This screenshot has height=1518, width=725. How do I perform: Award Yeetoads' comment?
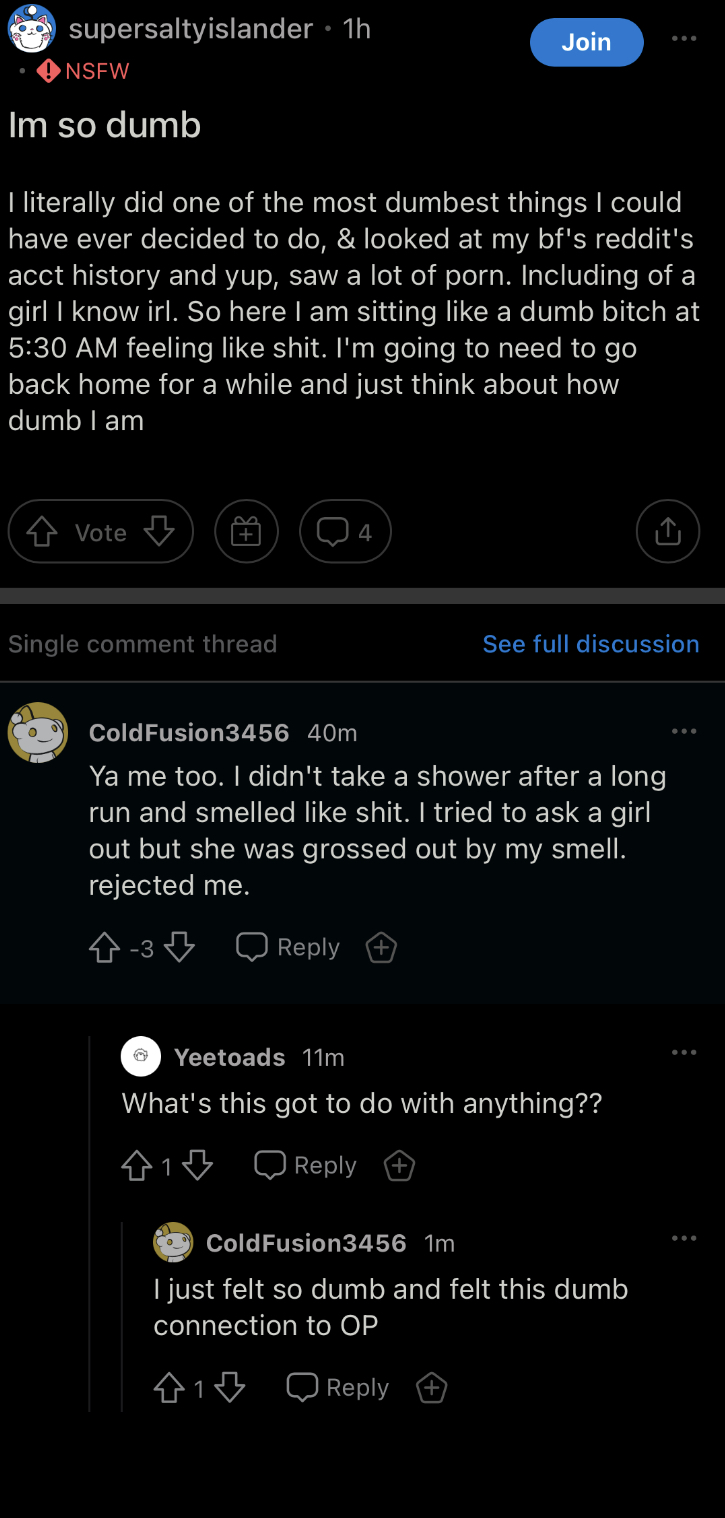tap(399, 1166)
